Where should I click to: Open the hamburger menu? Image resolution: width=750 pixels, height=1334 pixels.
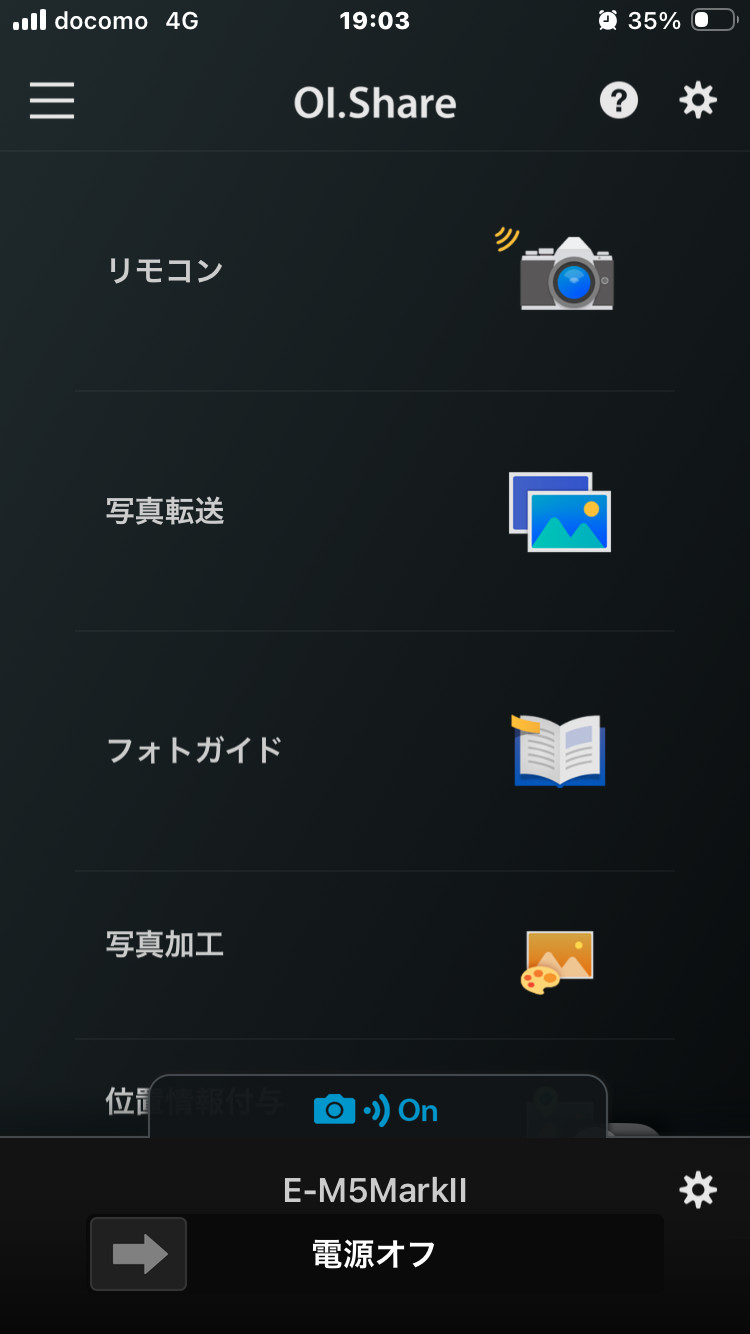tap(52, 101)
